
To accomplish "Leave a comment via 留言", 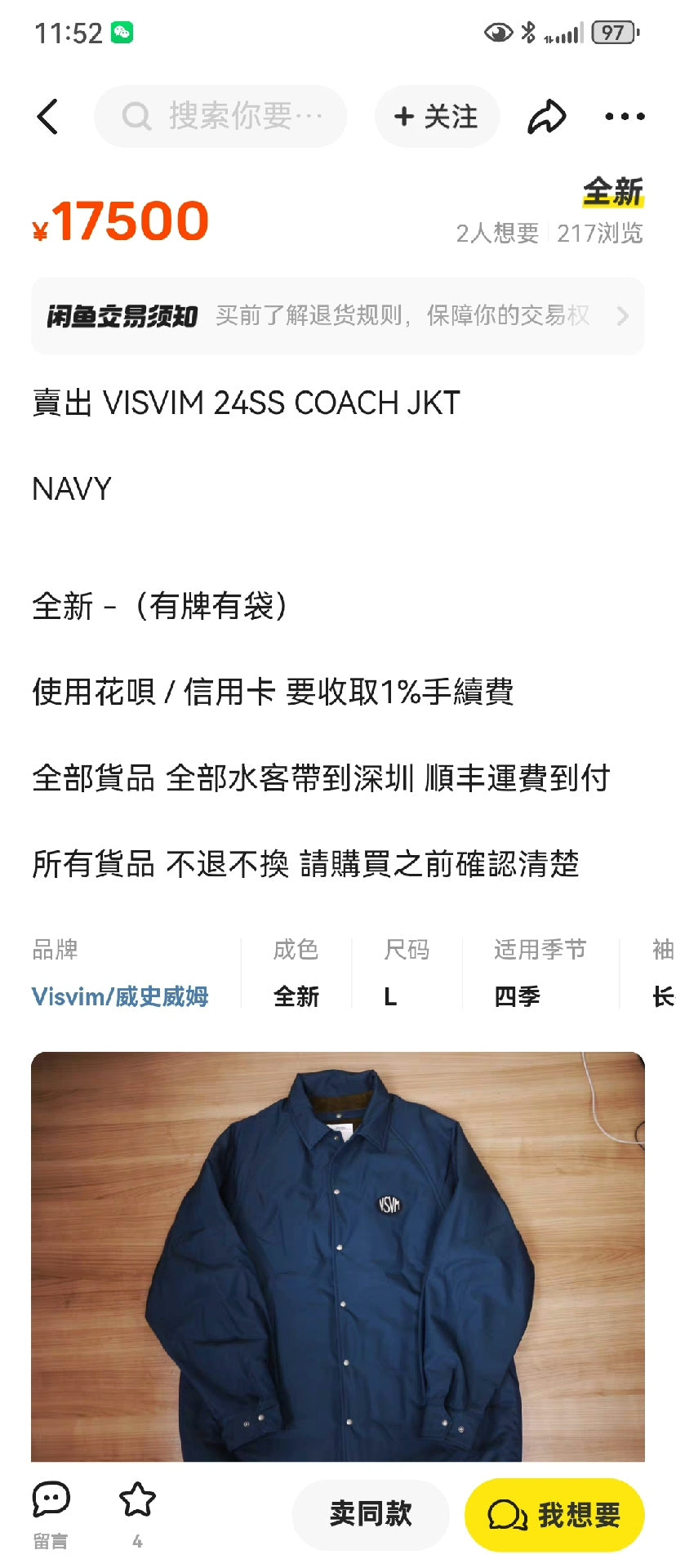I will (51, 1512).
